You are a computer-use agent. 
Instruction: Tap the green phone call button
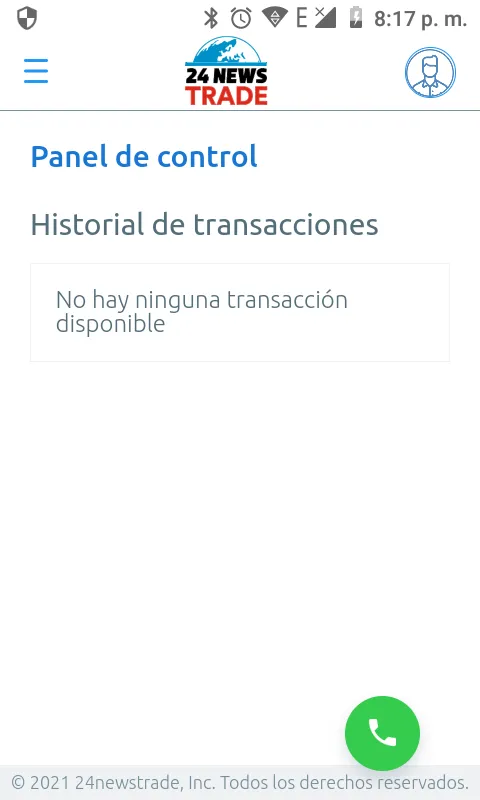pyautogui.click(x=382, y=733)
